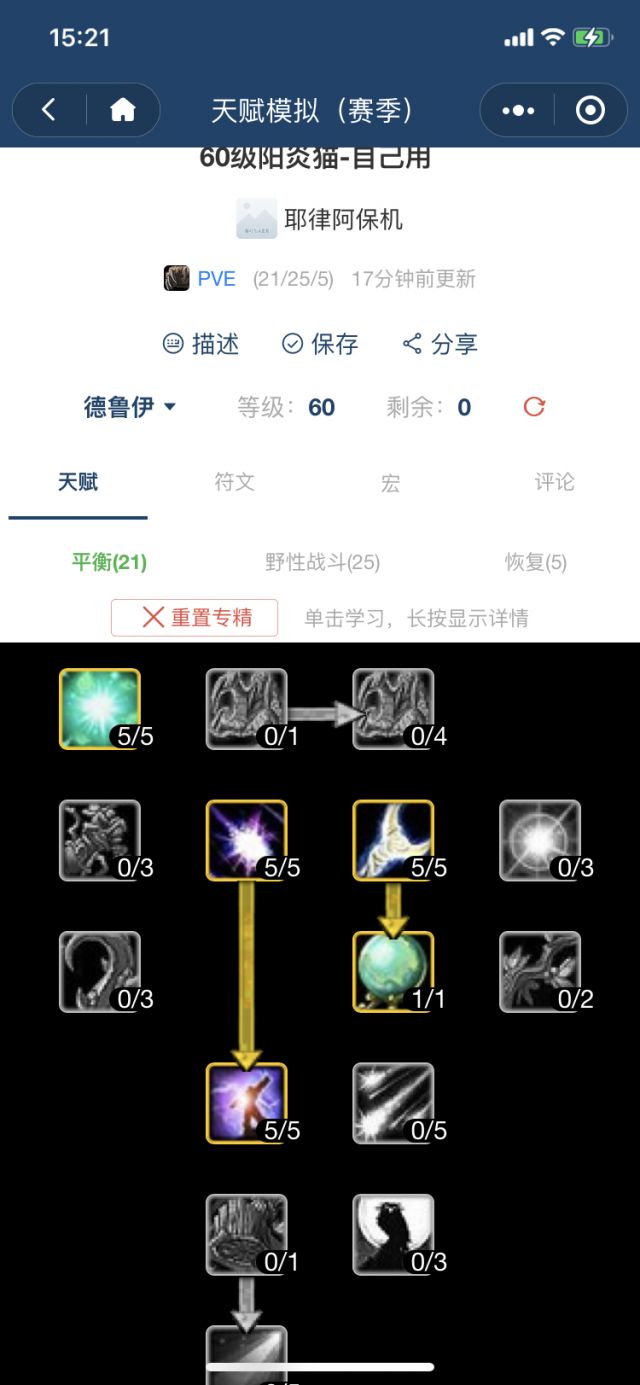Learn the 0/5 streaks talent
The image size is (640, 1385).
tap(393, 1103)
